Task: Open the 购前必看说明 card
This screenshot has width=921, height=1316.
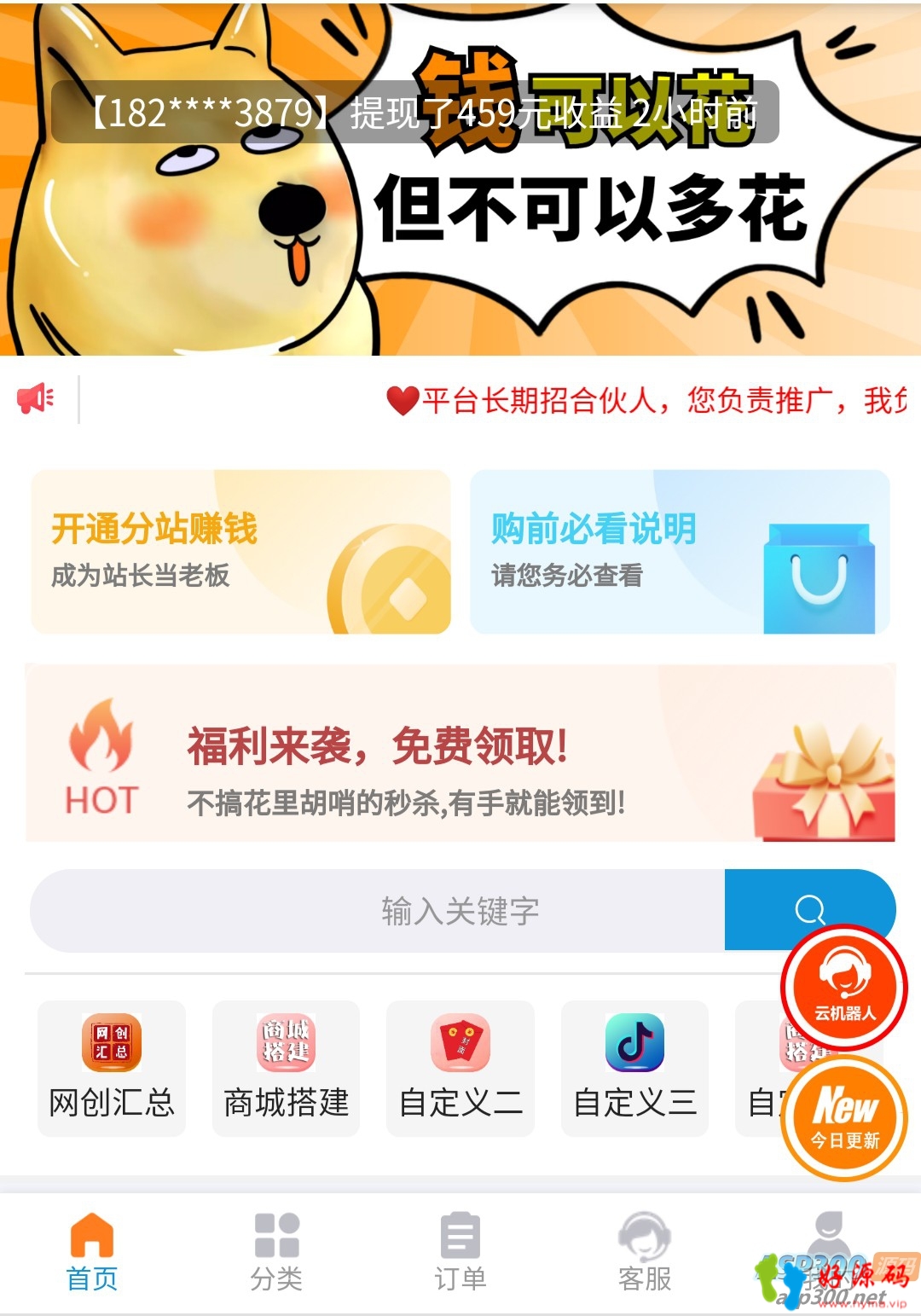Action: click(x=680, y=552)
